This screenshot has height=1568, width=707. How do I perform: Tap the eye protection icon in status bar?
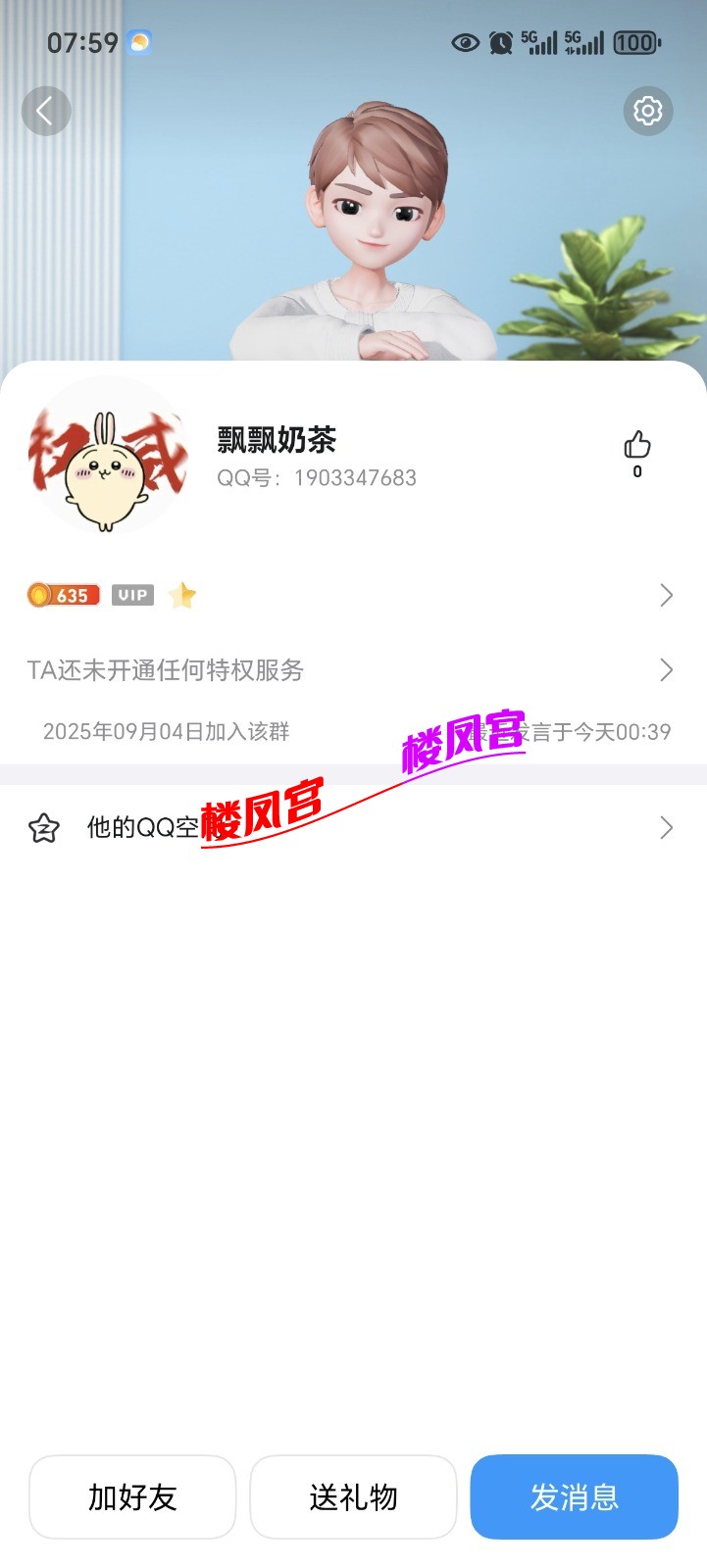point(464,43)
